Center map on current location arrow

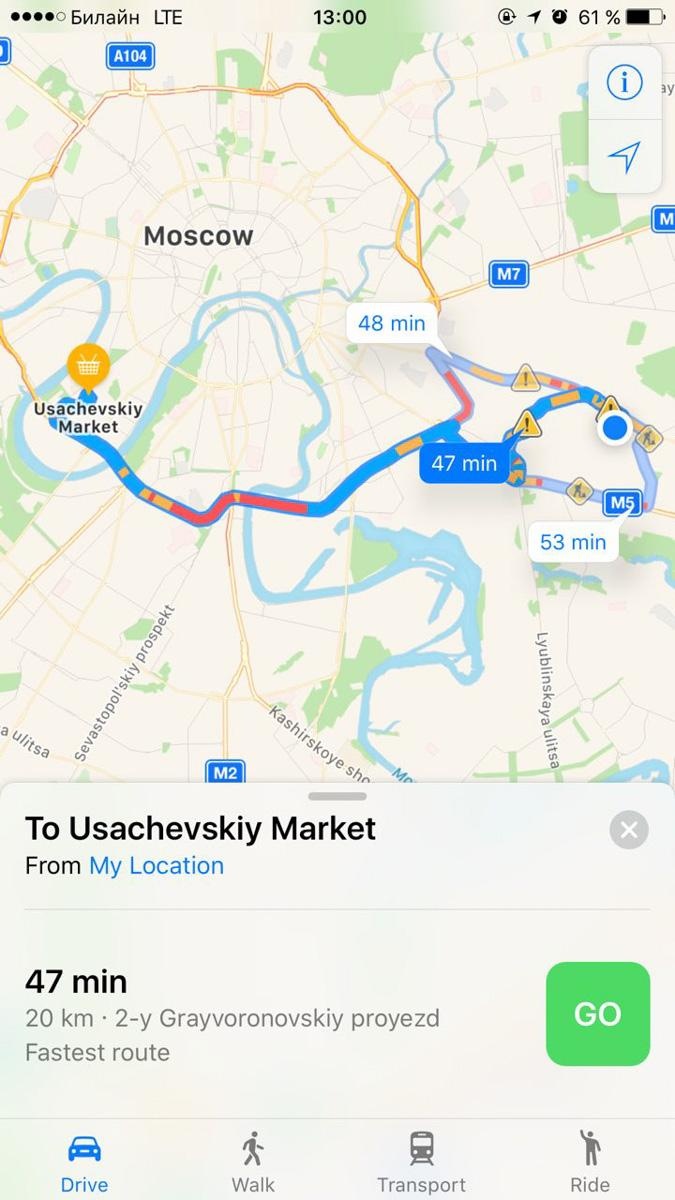point(625,156)
